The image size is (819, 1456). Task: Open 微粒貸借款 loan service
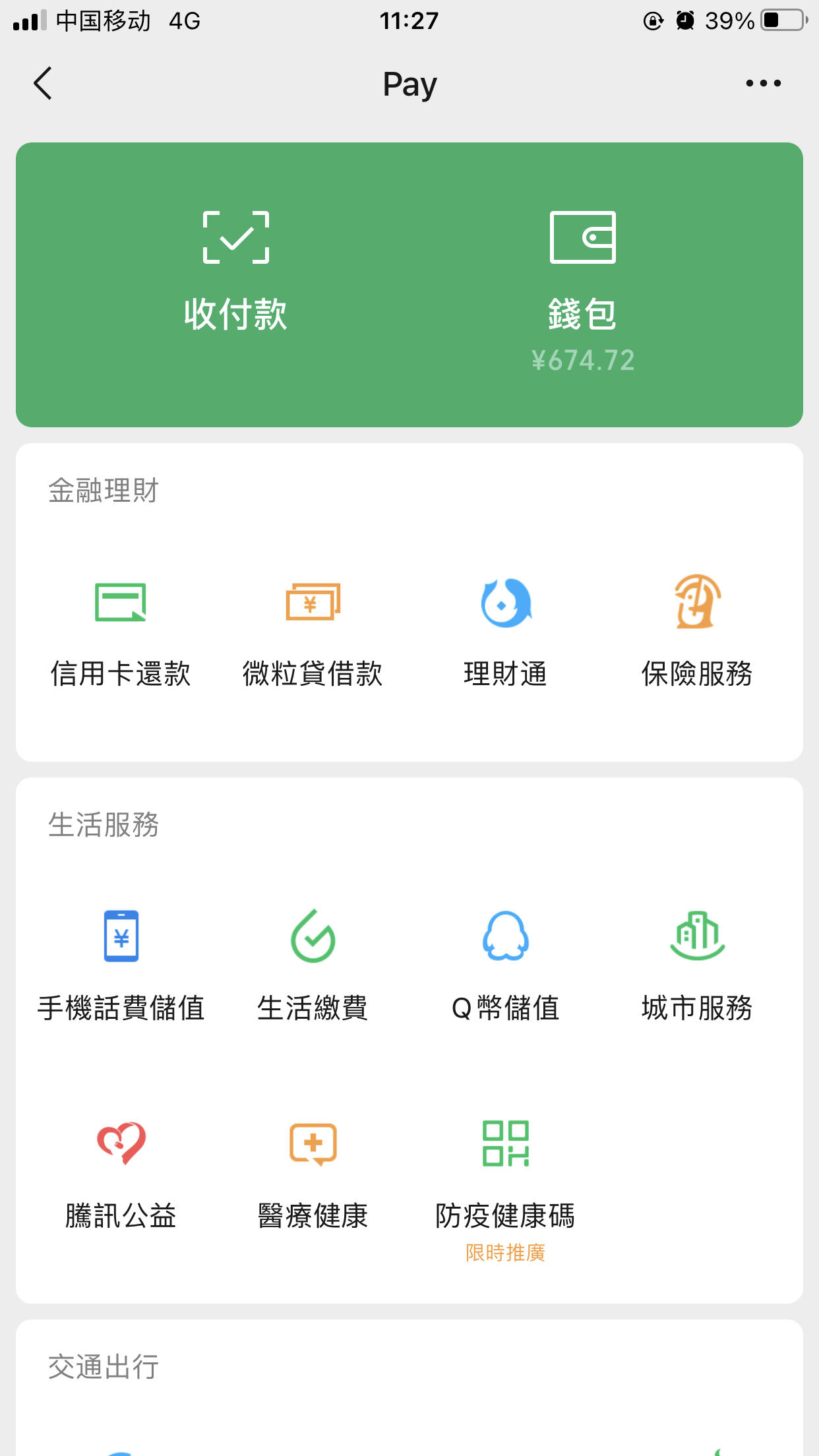pyautogui.click(x=313, y=633)
